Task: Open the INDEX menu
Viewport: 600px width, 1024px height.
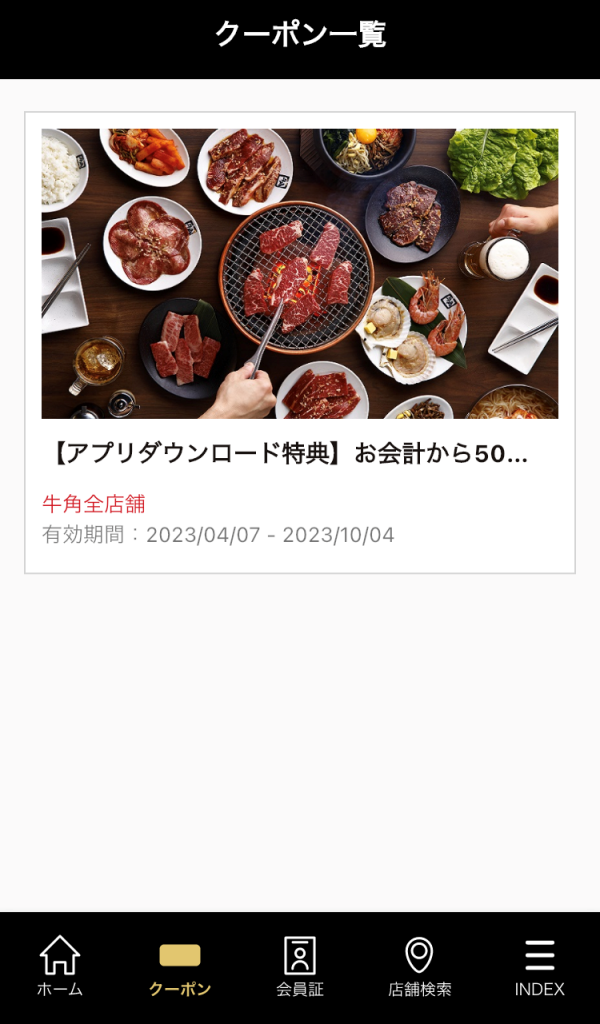Action: click(540, 967)
